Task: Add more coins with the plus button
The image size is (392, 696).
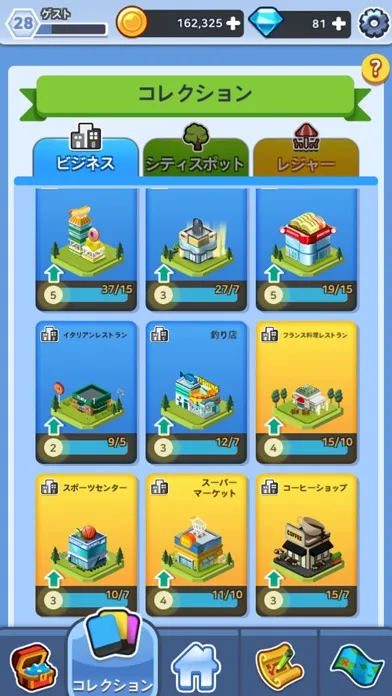Action: coord(233,24)
